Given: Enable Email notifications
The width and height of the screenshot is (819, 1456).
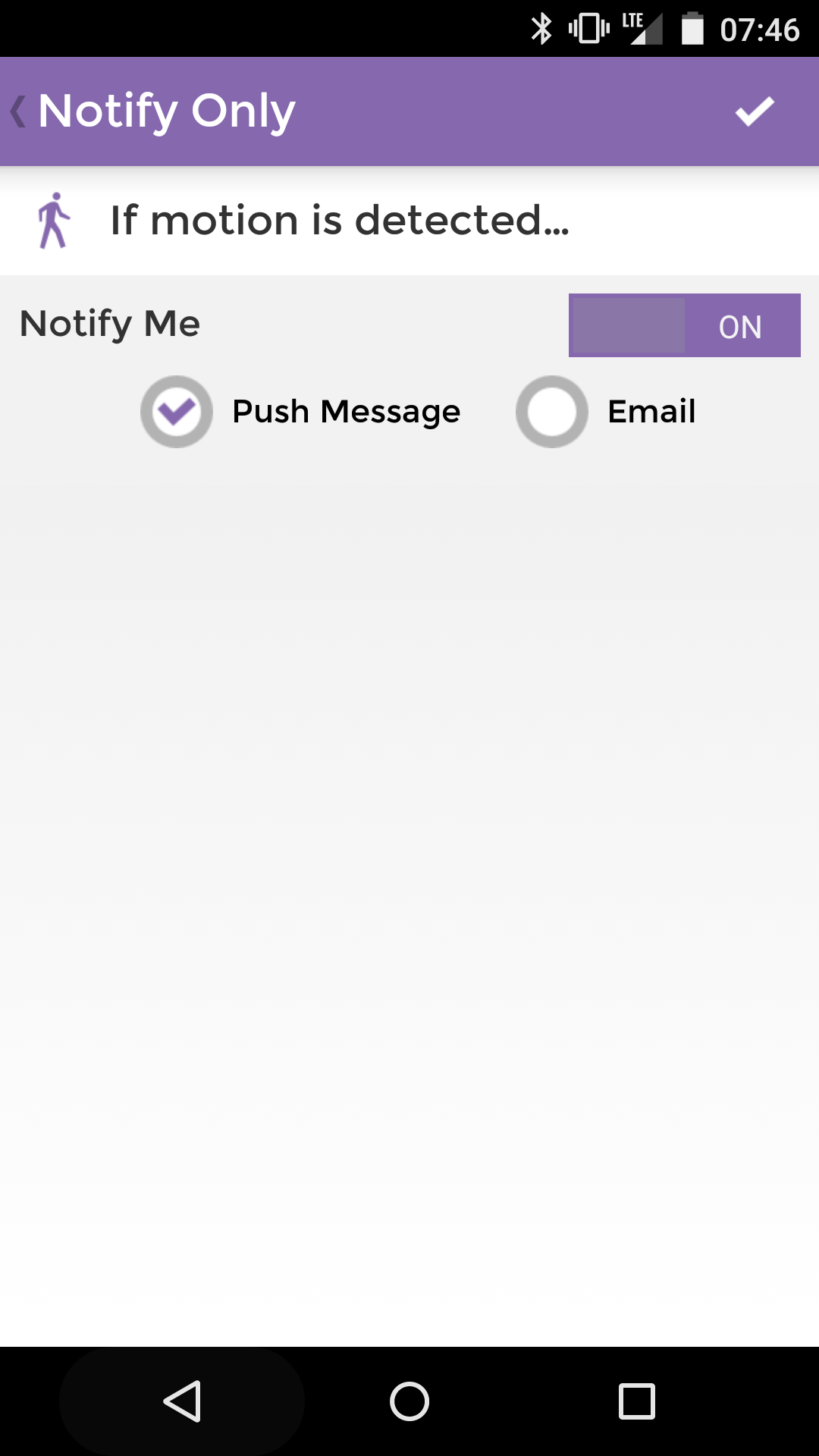Looking at the screenshot, I should click(x=552, y=412).
